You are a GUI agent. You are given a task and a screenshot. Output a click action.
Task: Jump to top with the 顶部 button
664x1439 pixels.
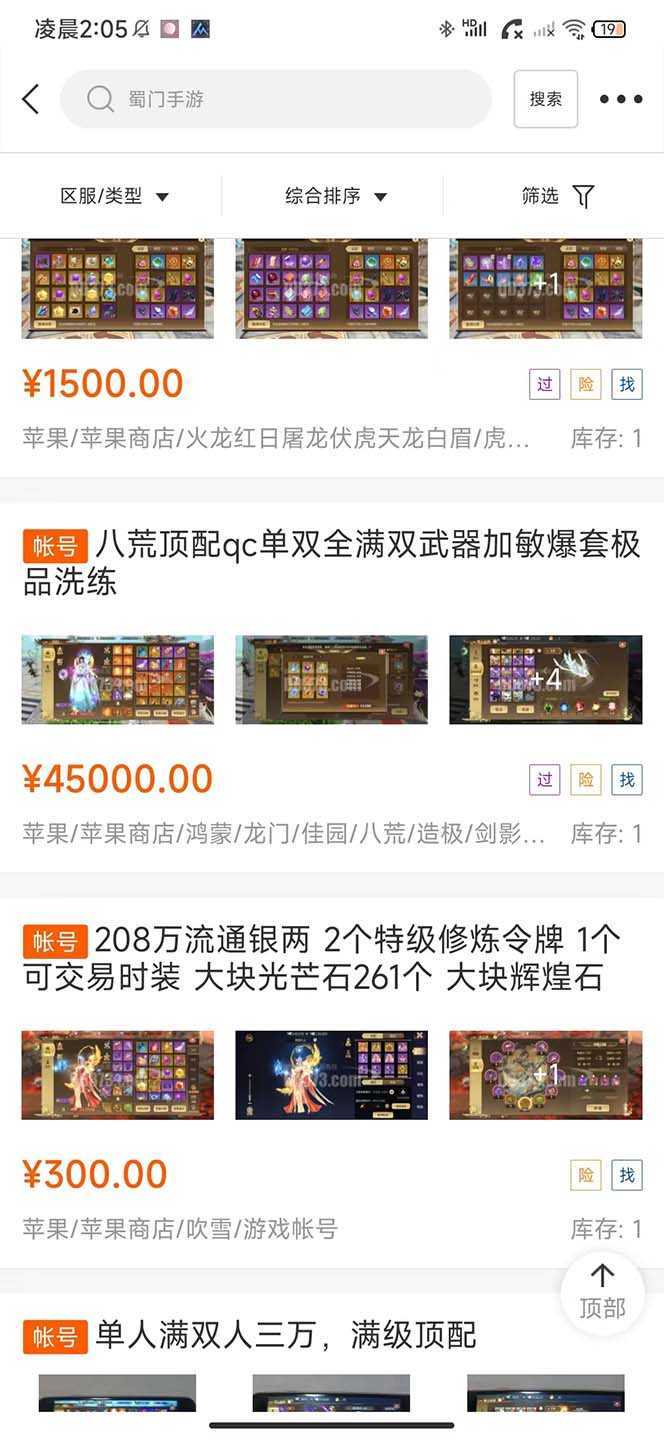pos(602,1291)
